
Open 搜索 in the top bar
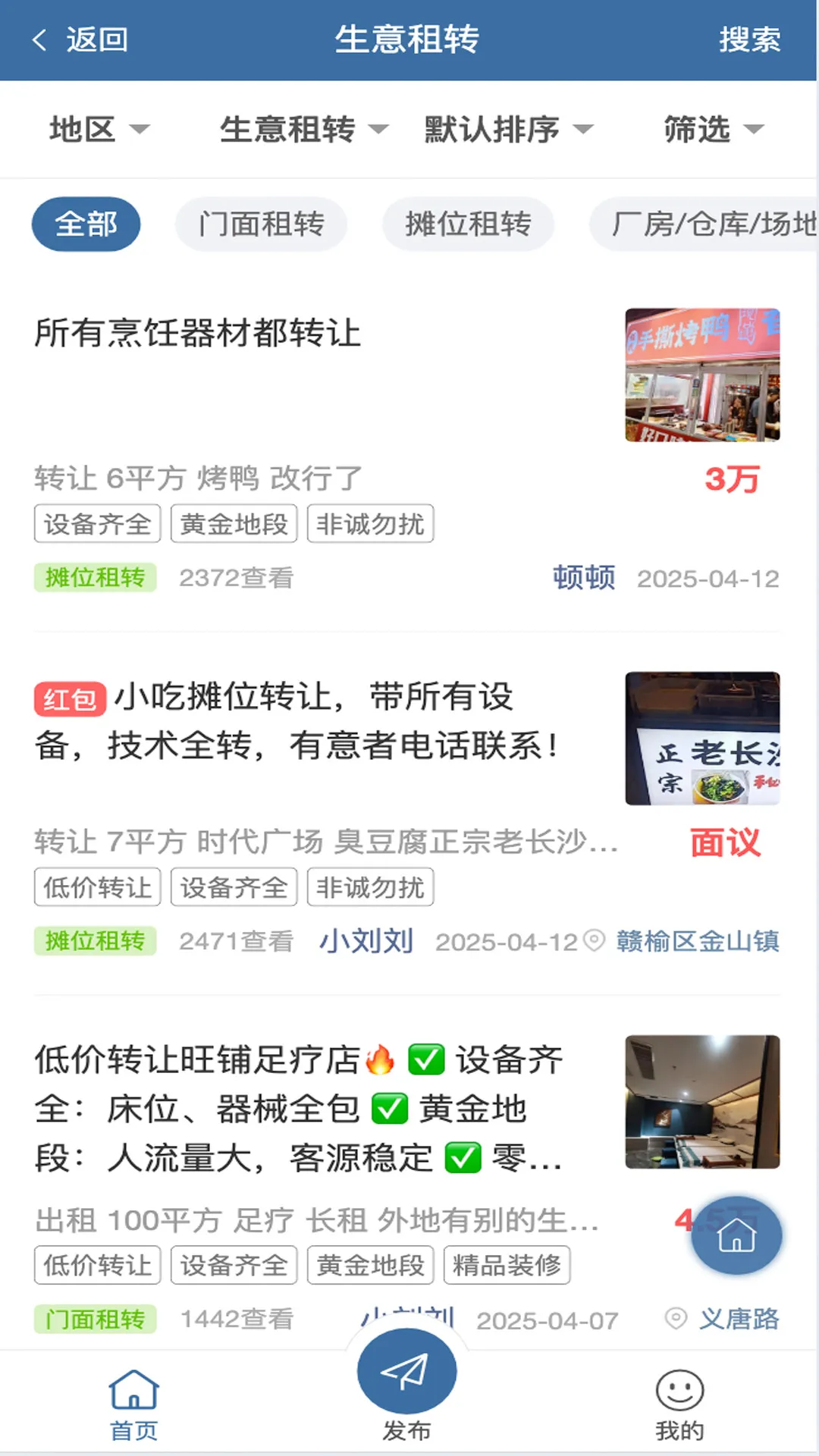click(749, 39)
